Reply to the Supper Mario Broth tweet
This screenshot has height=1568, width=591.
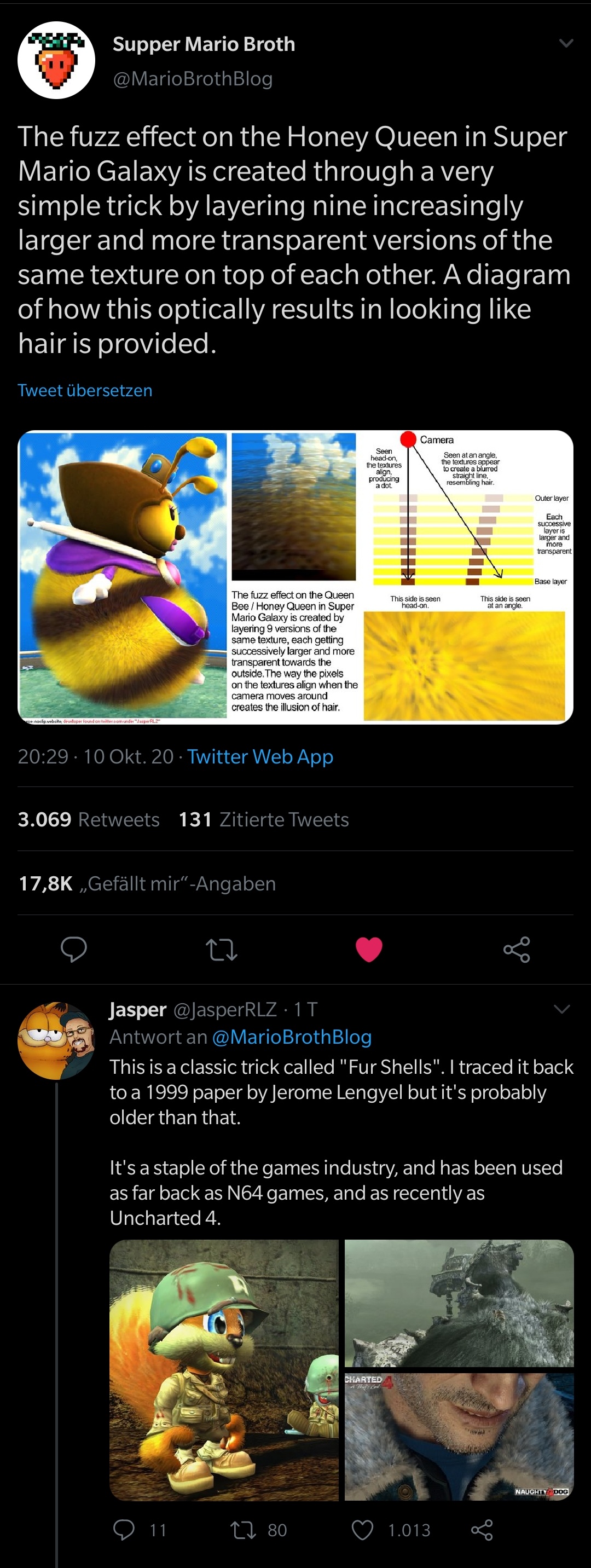pyautogui.click(x=74, y=950)
